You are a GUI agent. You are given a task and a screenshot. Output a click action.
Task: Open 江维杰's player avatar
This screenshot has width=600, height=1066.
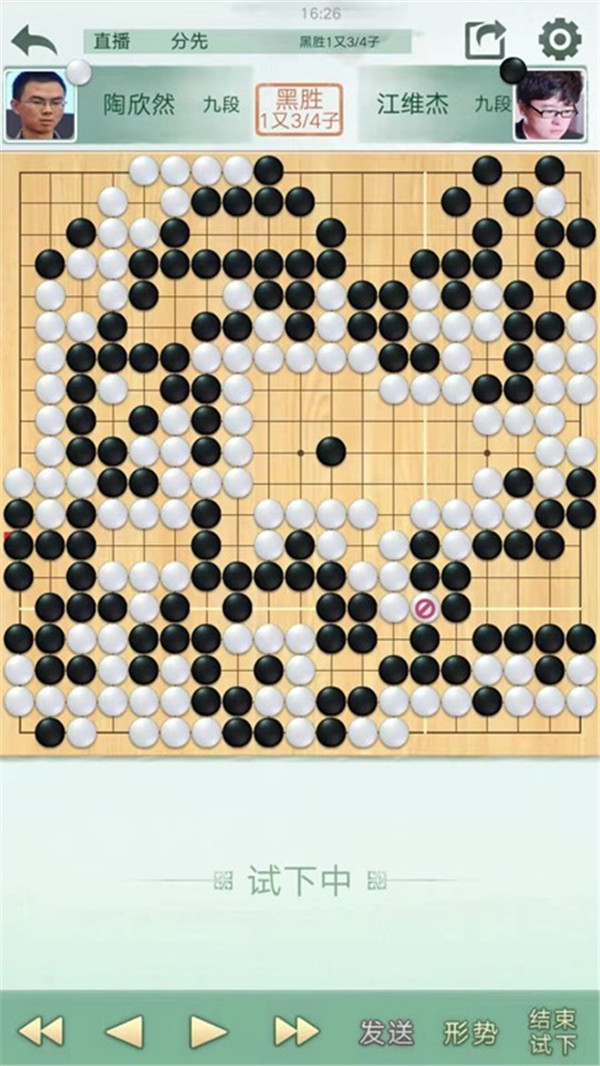(x=549, y=105)
